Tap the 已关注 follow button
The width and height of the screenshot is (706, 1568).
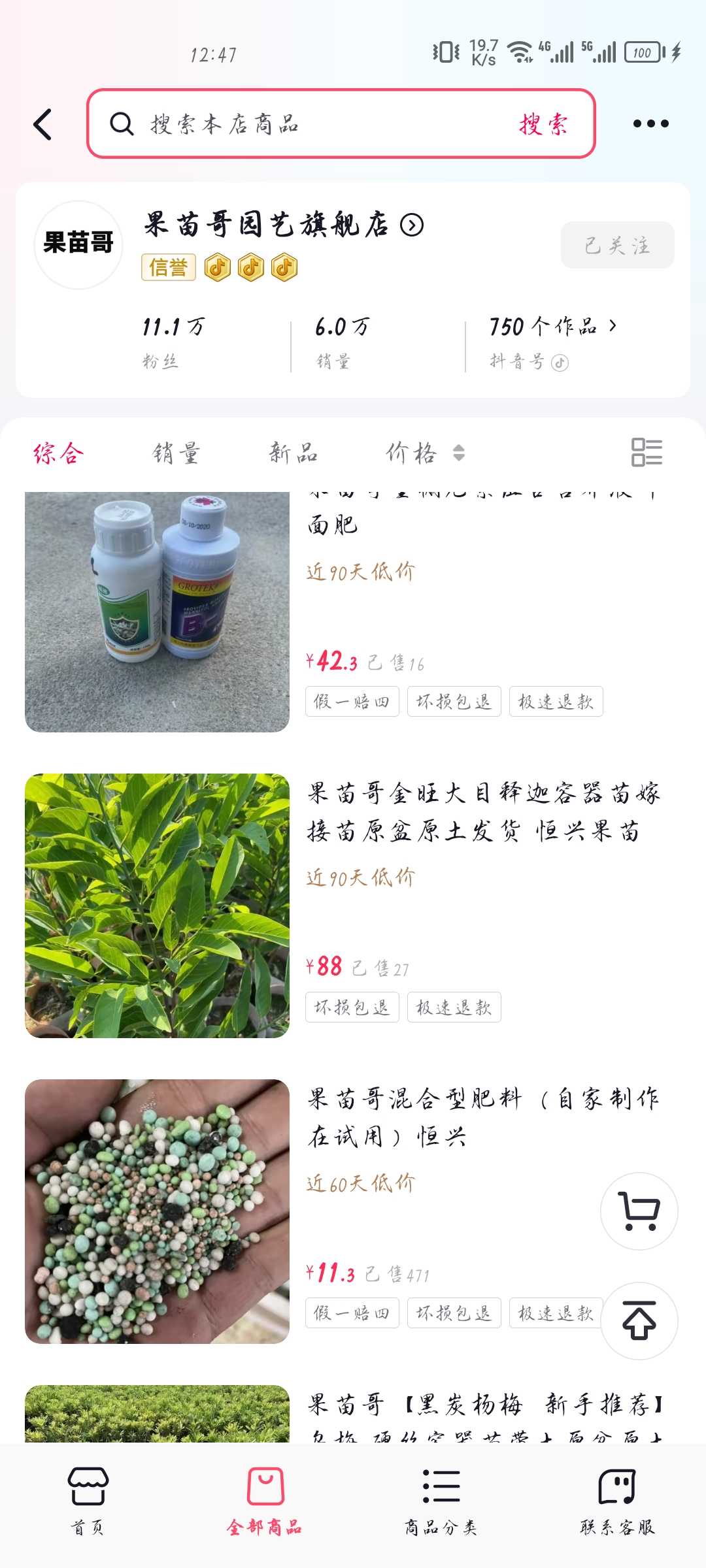click(x=617, y=245)
